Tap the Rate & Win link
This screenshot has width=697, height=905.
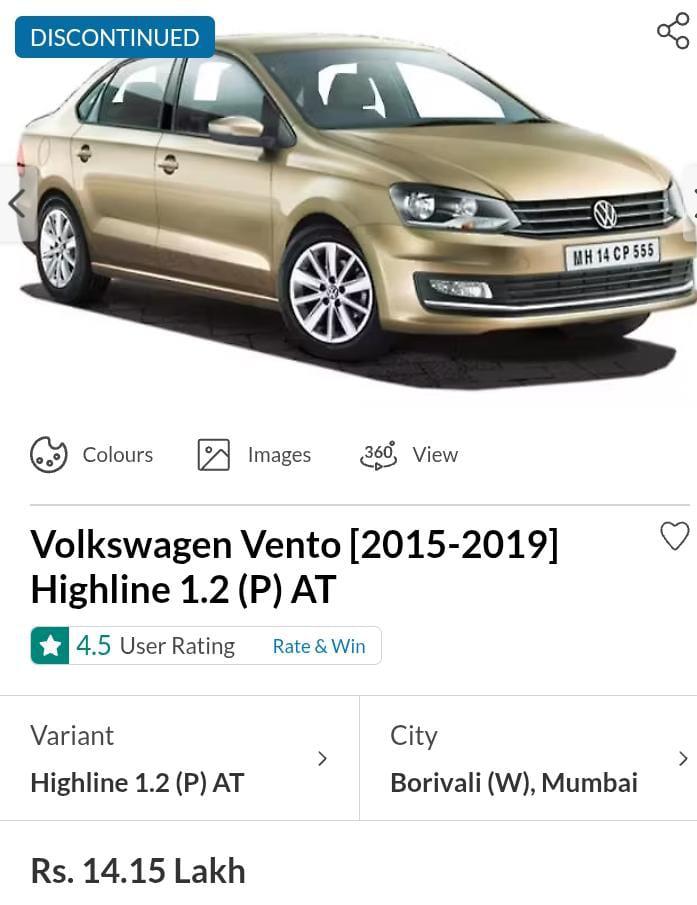pyautogui.click(x=319, y=646)
